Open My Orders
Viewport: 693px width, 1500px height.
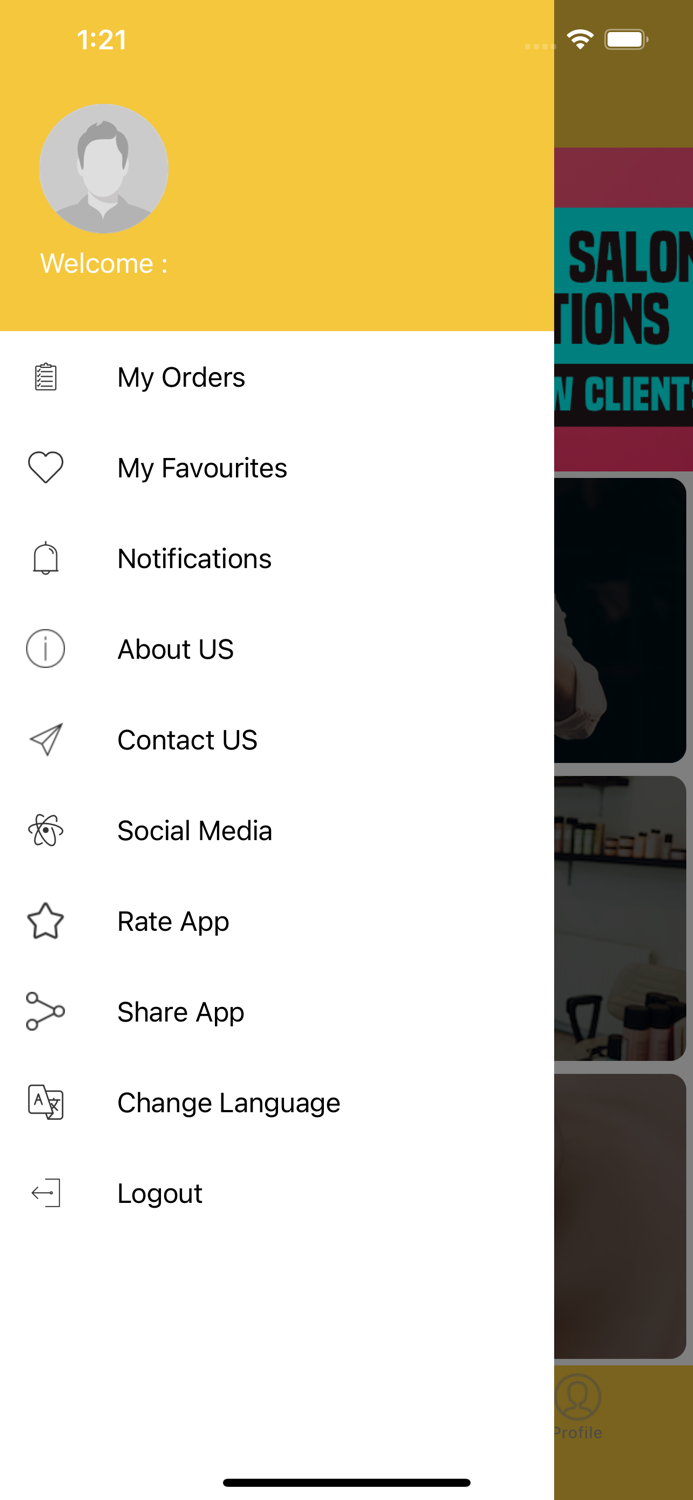pos(181,377)
